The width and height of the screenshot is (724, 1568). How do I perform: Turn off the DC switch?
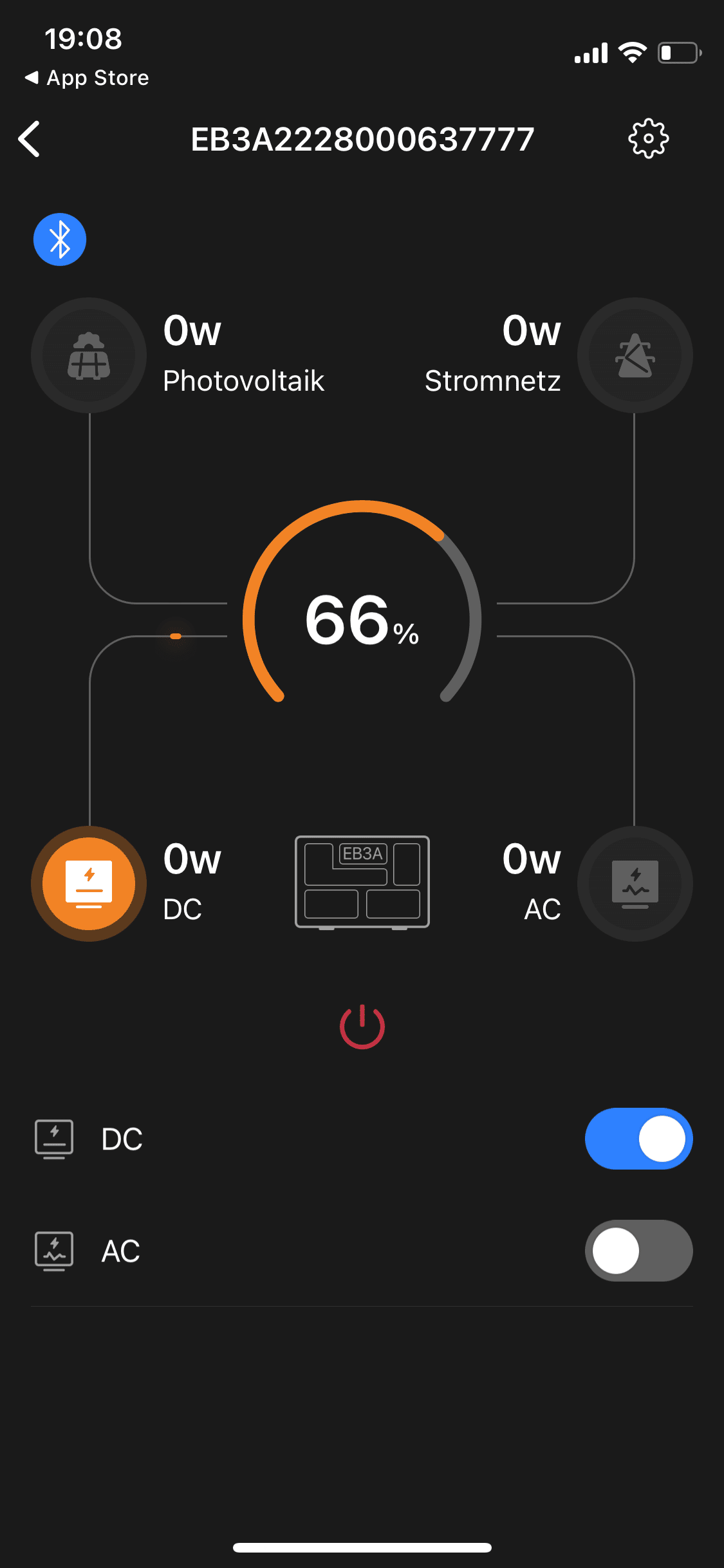(638, 1139)
